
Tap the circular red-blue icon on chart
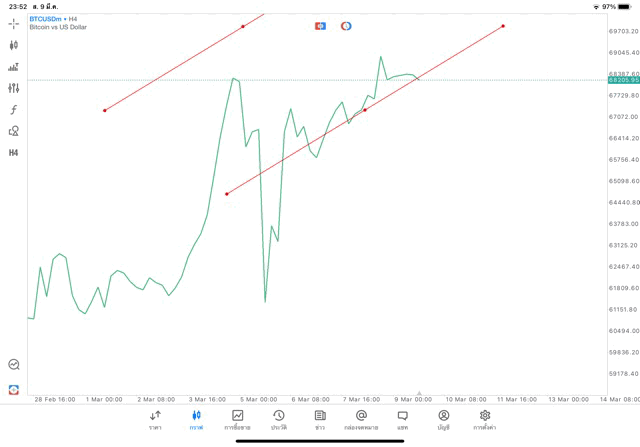[x=346, y=26]
